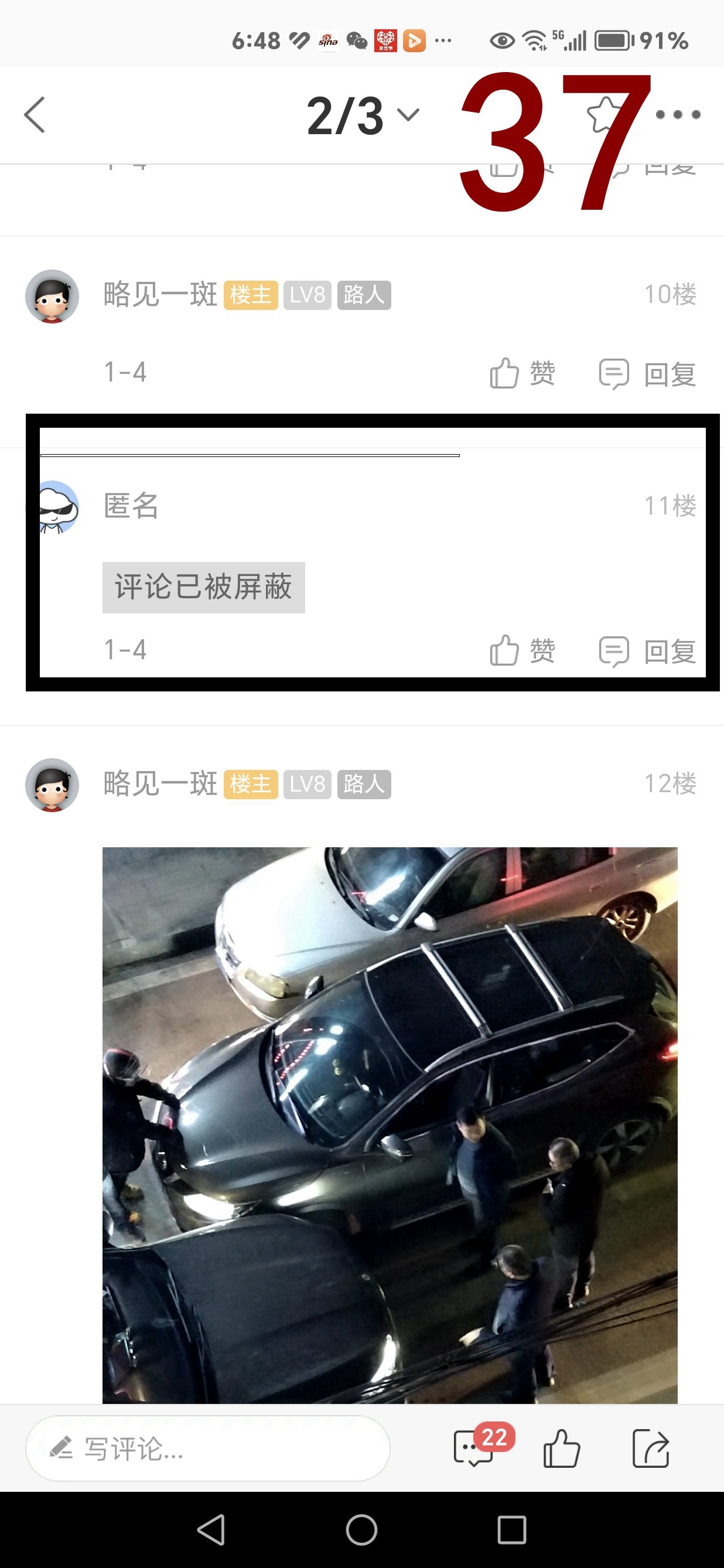
Task: Like the anonymous comment on floor 11
Action: (522, 650)
